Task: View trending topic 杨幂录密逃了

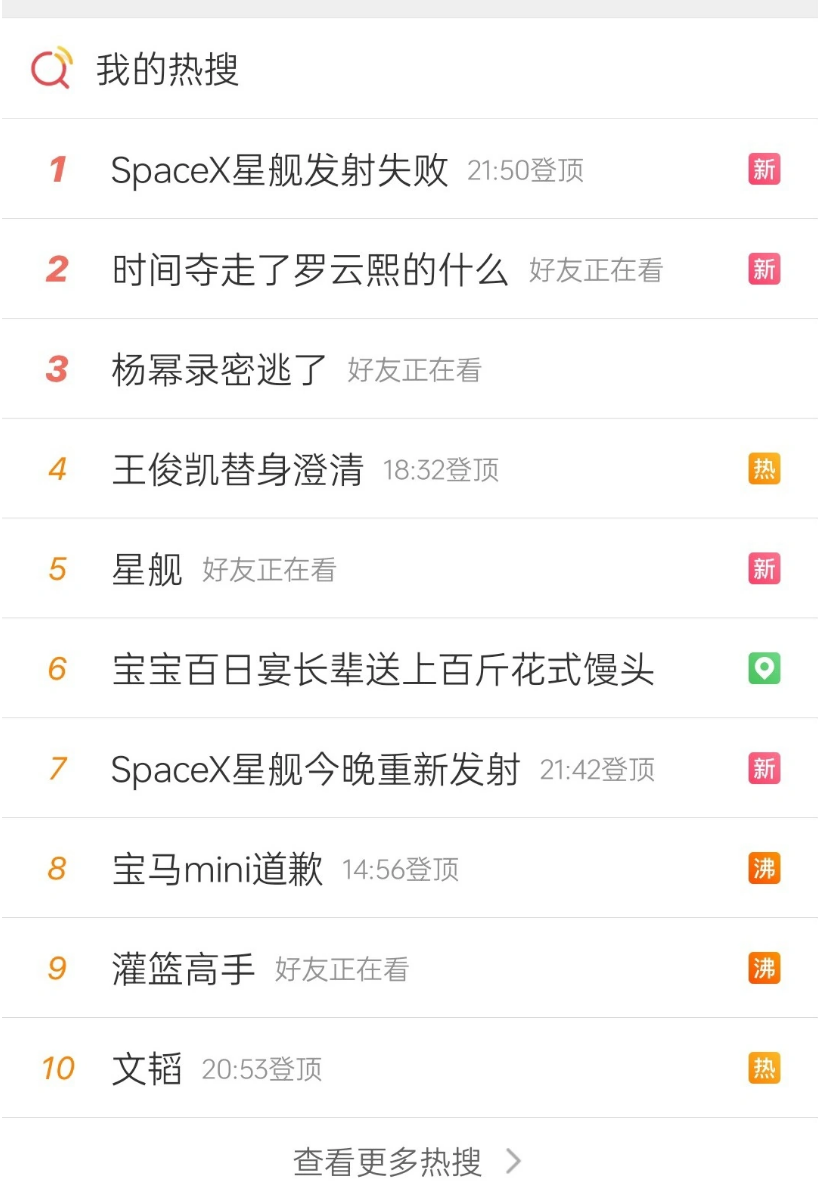Action: [219, 370]
